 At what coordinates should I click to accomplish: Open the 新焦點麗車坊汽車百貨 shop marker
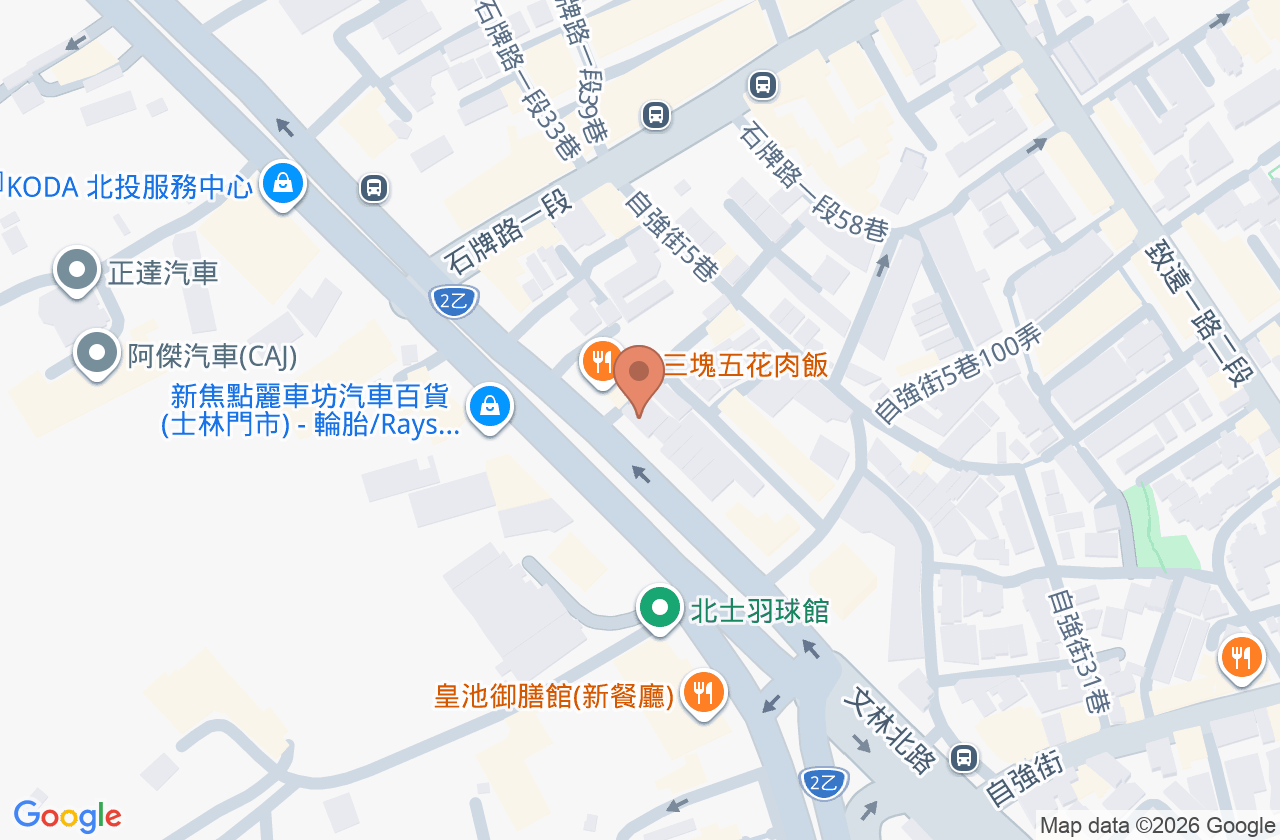[490, 408]
